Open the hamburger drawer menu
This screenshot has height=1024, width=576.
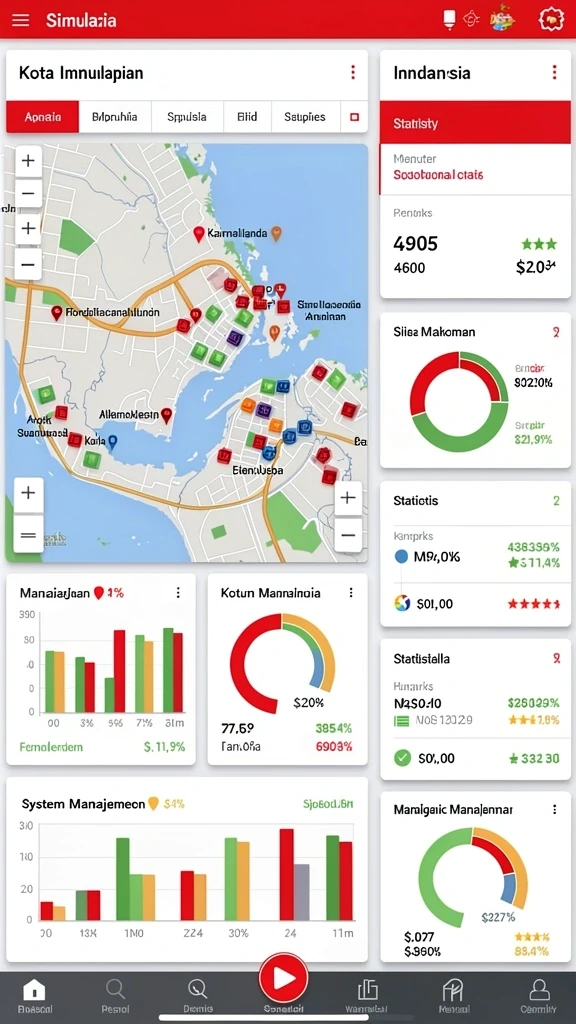point(21,20)
